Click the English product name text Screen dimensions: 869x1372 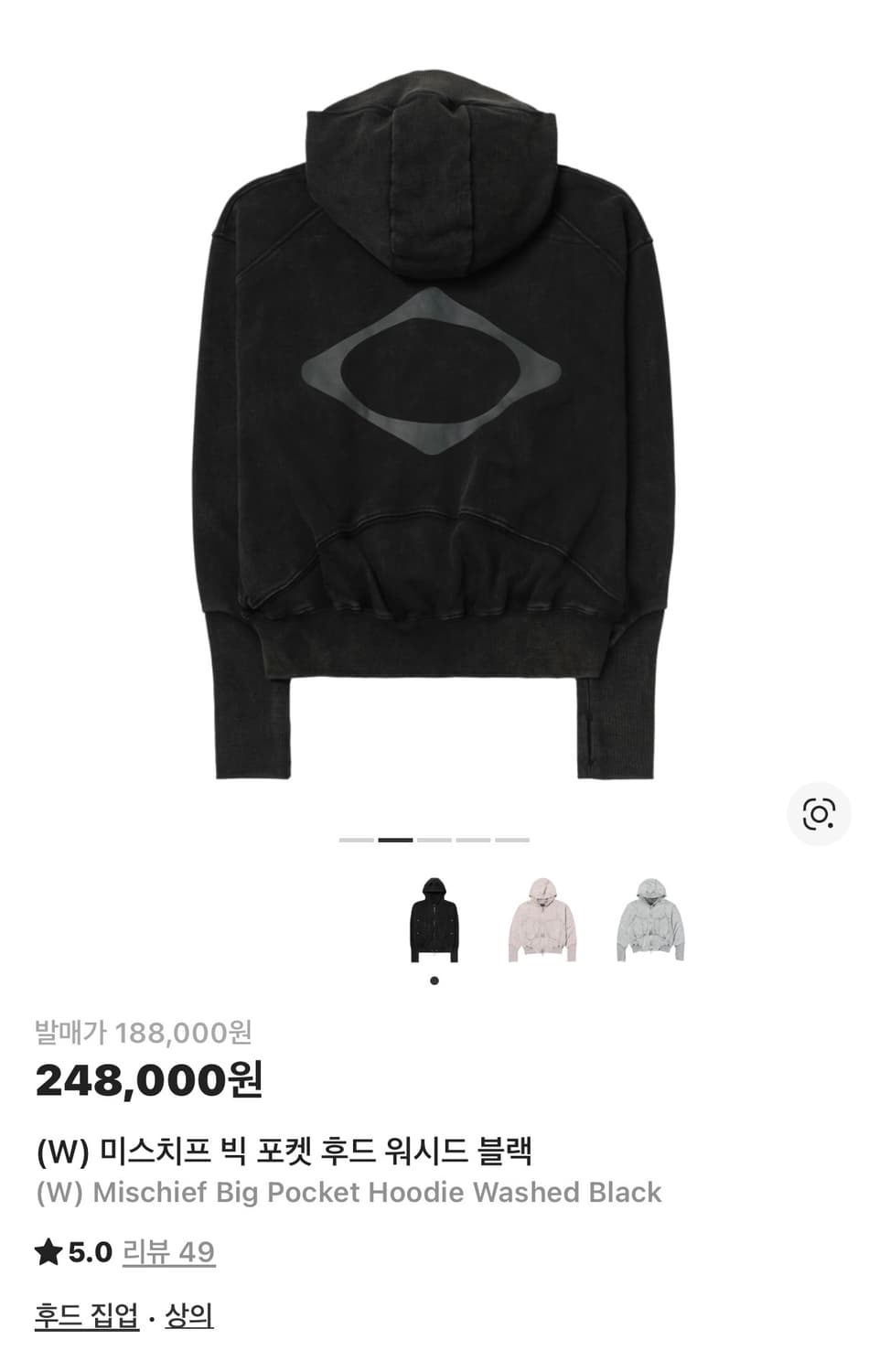[346, 1192]
